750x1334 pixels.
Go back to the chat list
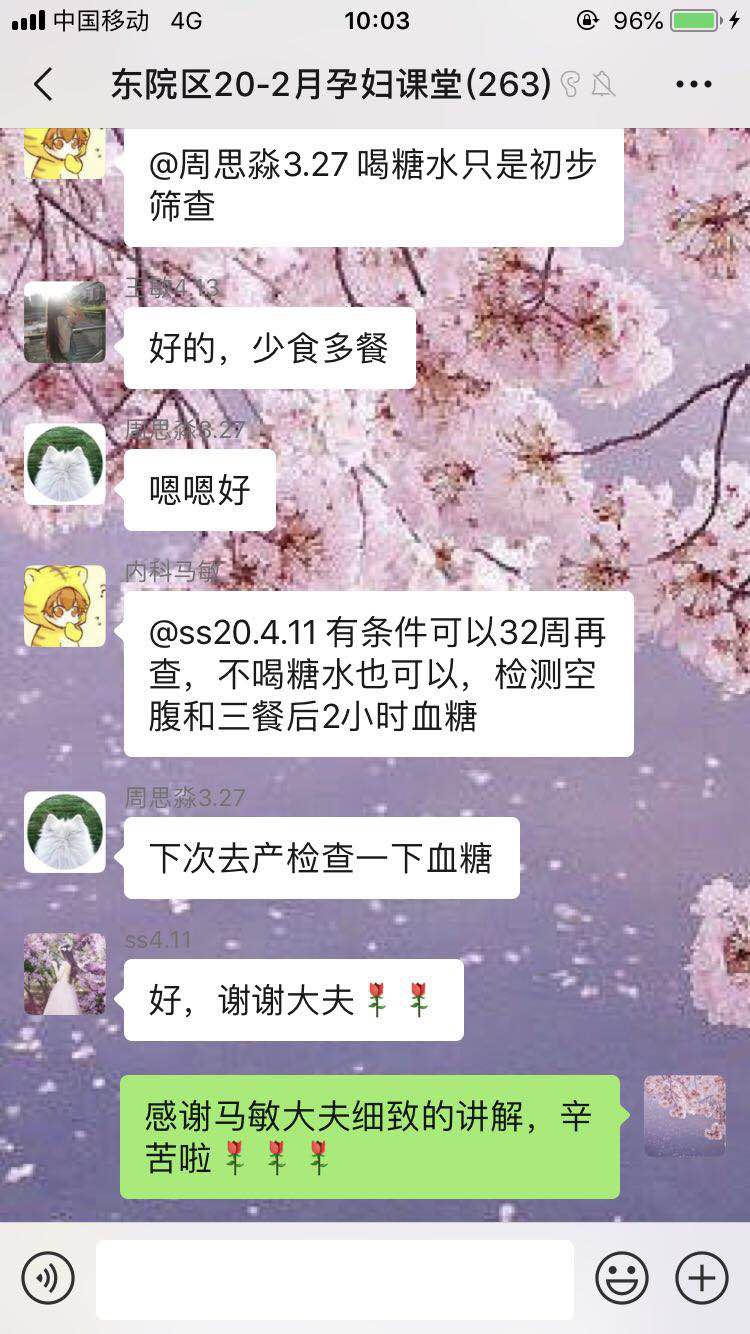(x=43, y=85)
